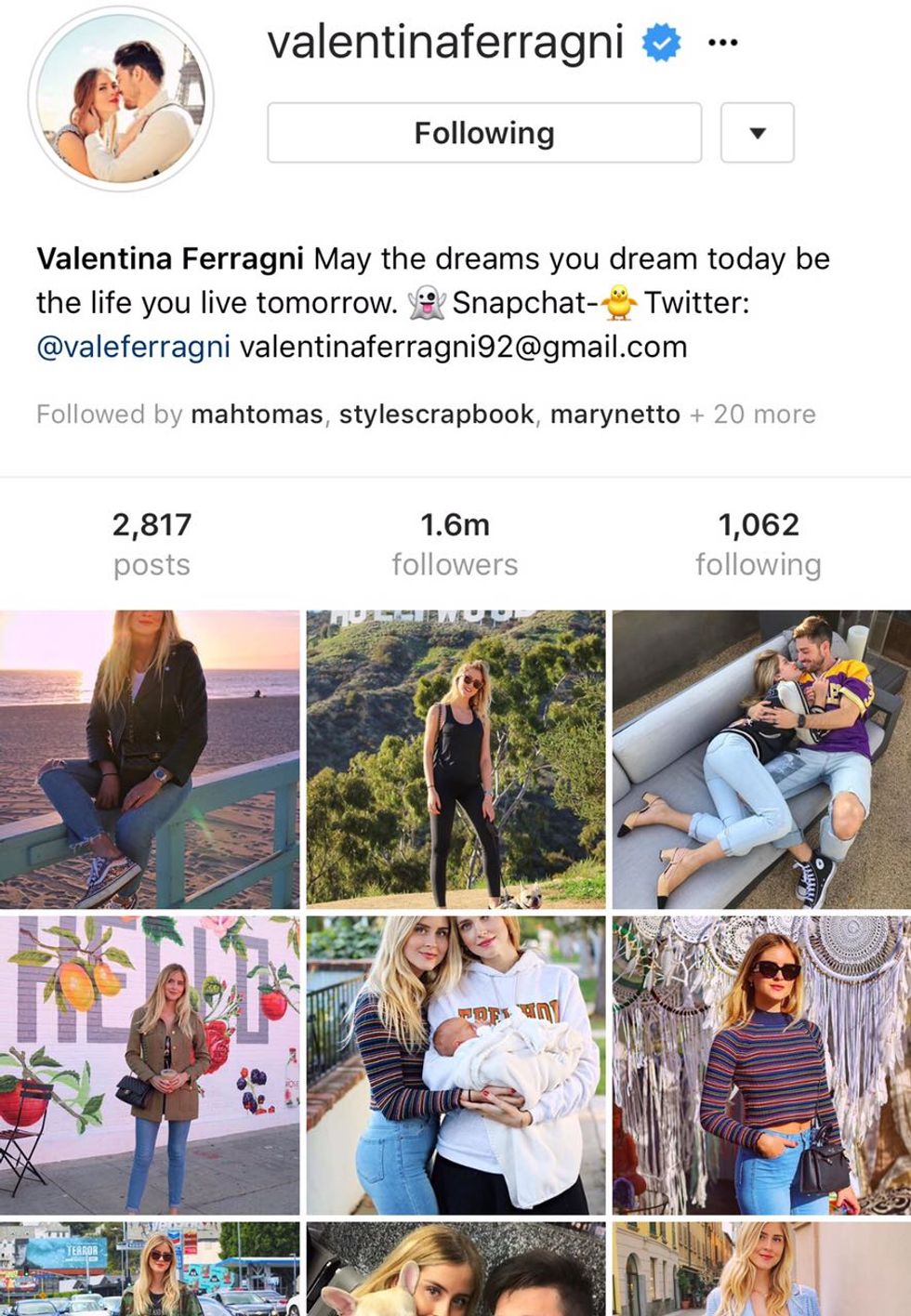
Task: Open the Hollywood sign hillside photo
Action: click(455, 758)
